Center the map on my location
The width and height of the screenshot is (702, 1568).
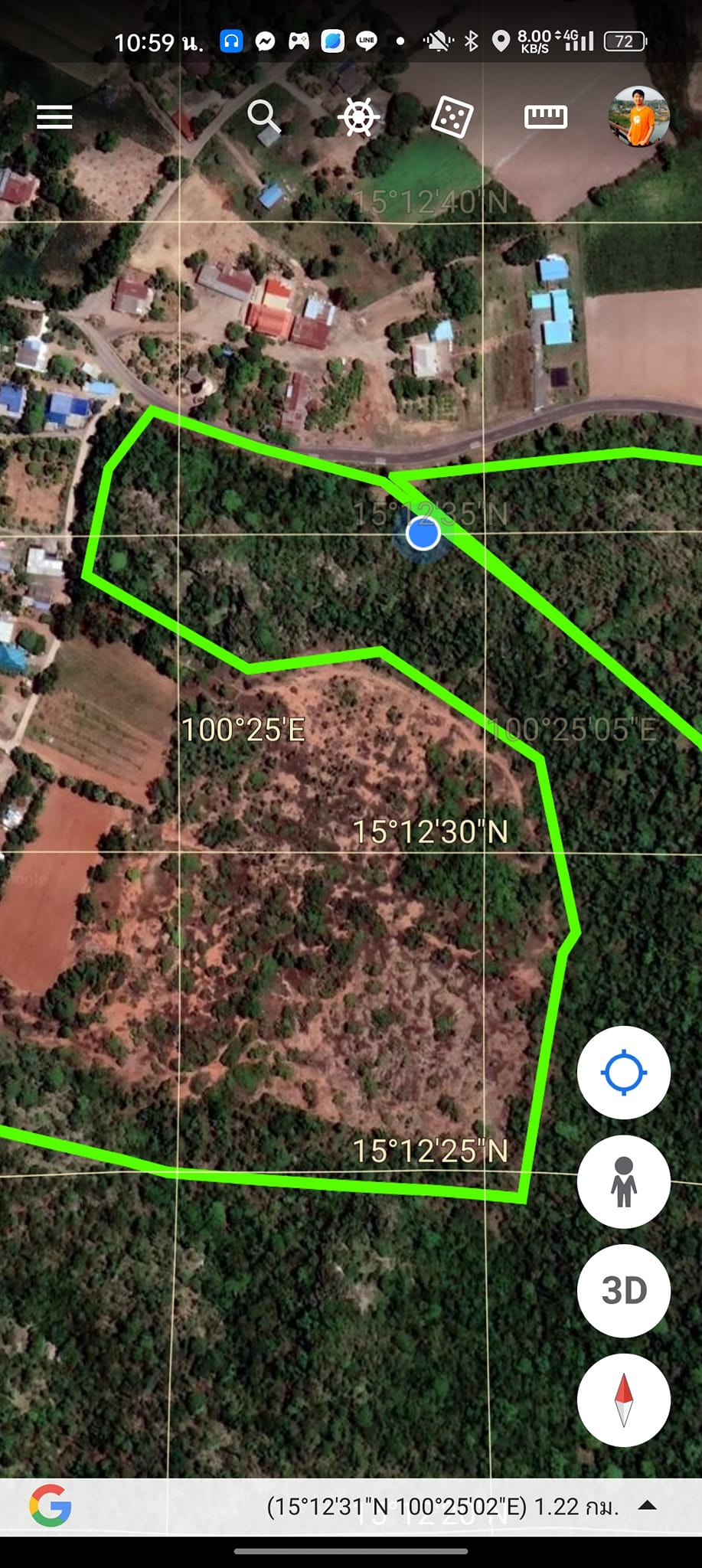624,1072
